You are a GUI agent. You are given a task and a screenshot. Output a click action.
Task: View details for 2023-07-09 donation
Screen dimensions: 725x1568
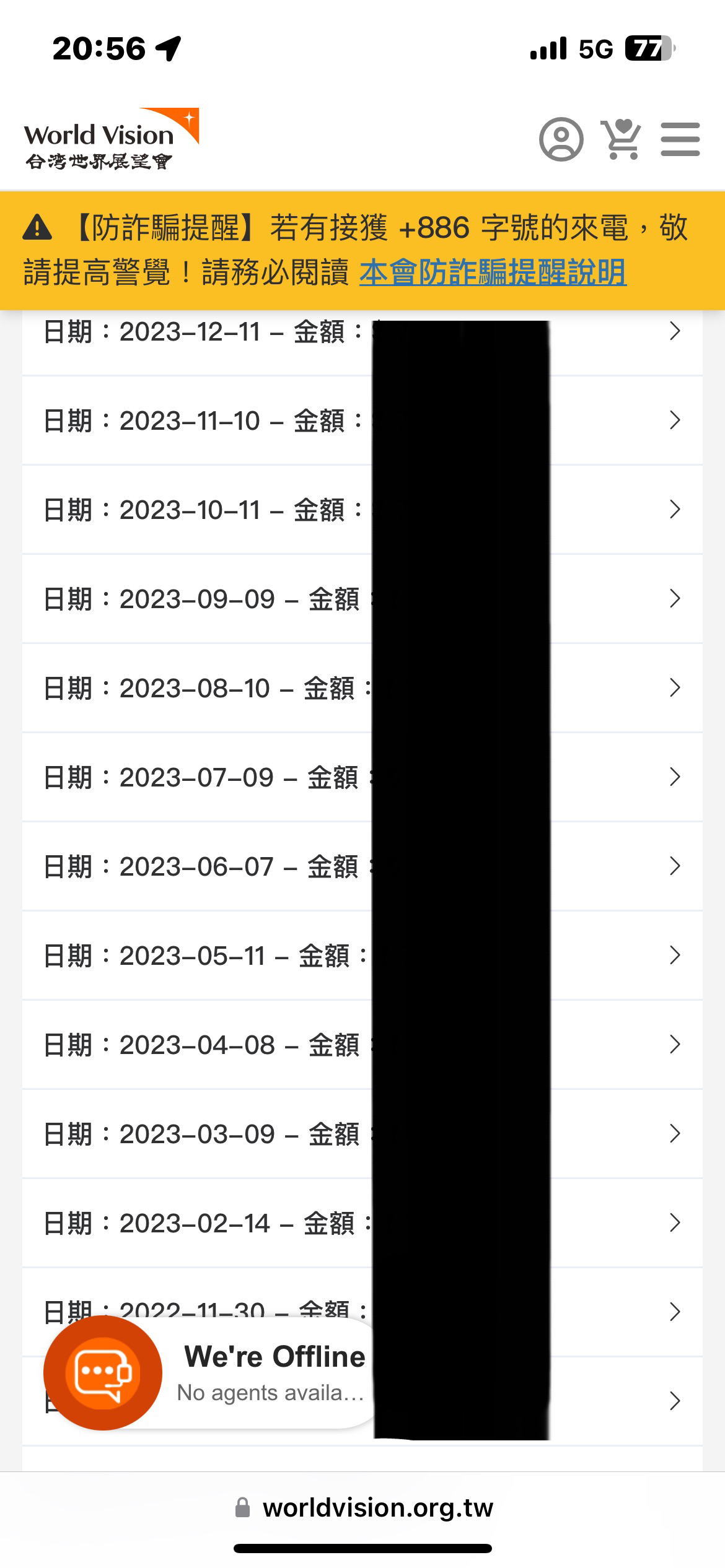(362, 777)
